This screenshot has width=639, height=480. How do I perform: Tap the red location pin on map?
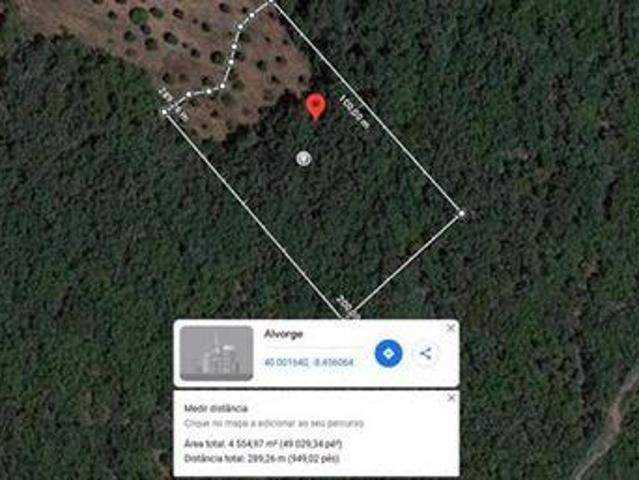pyautogui.click(x=315, y=105)
